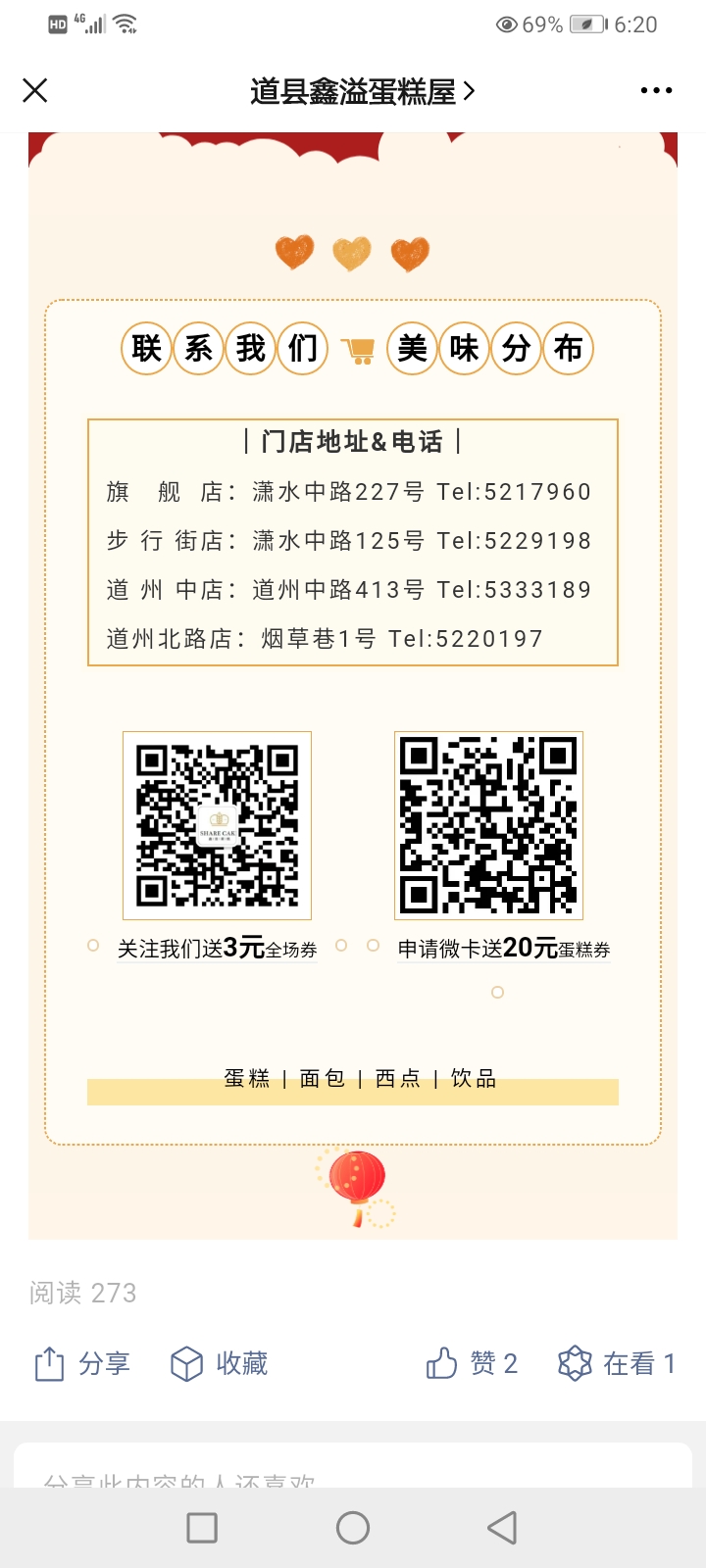Open the three-dot overflow menu

click(656, 91)
